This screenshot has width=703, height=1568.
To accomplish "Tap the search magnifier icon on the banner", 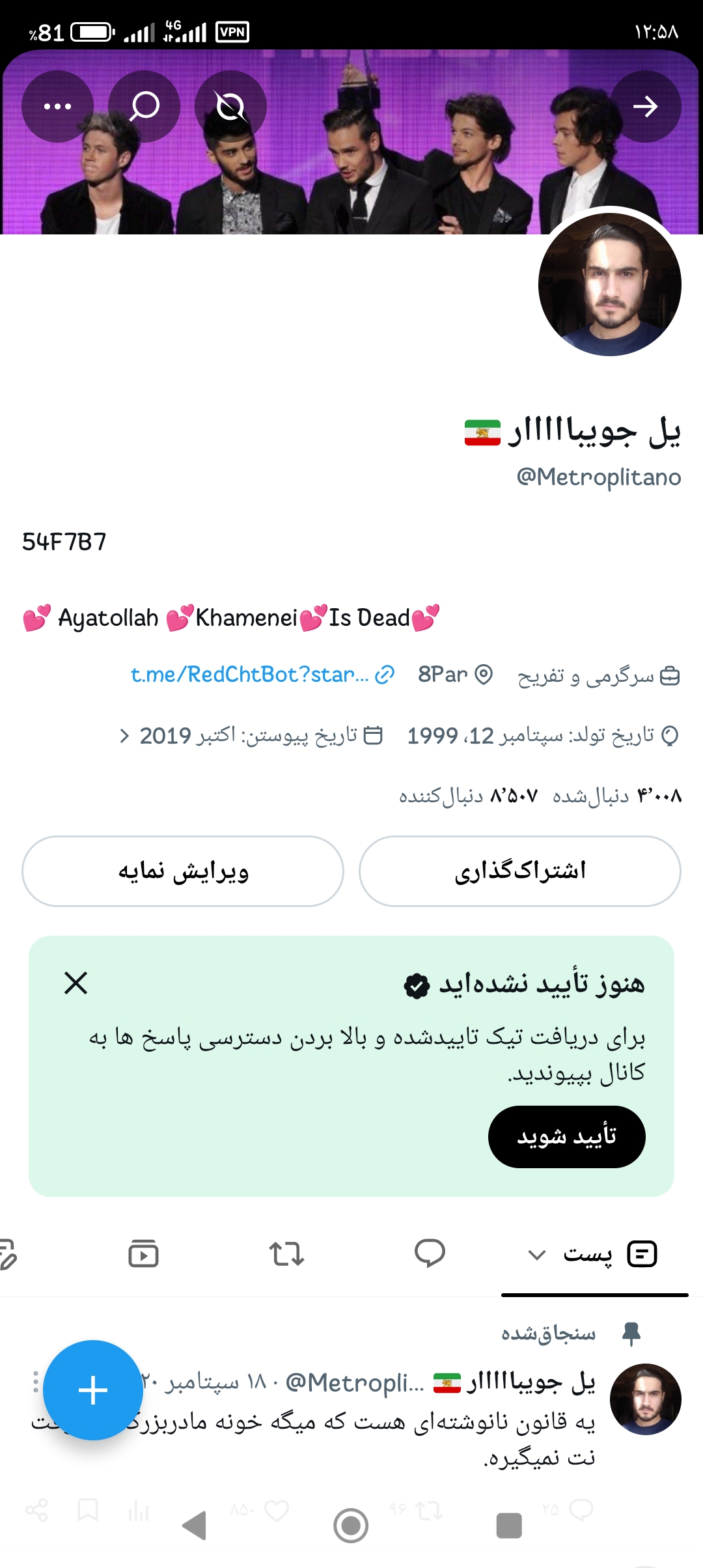I will [x=144, y=106].
